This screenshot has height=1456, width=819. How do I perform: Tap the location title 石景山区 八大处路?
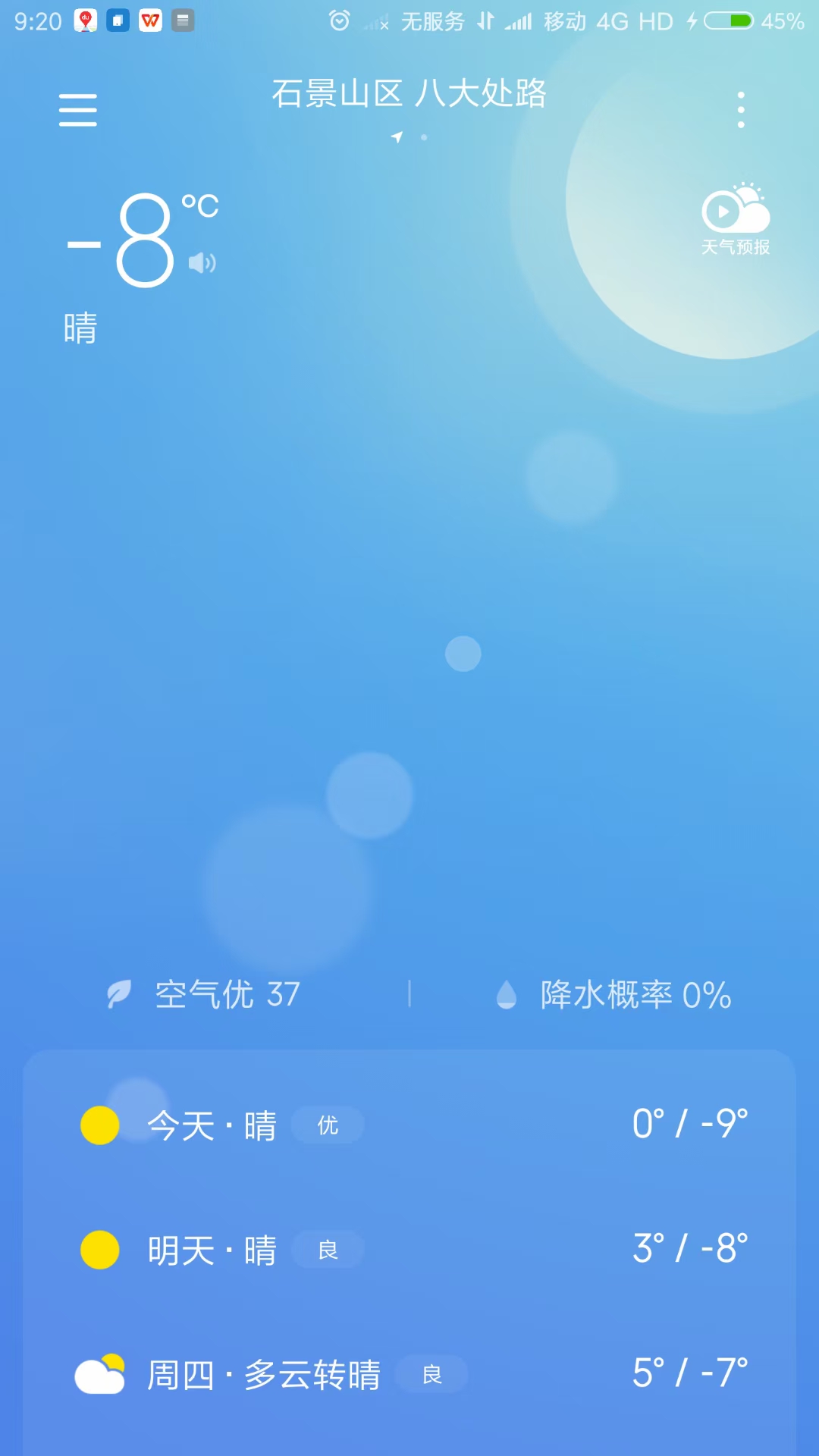point(409,94)
